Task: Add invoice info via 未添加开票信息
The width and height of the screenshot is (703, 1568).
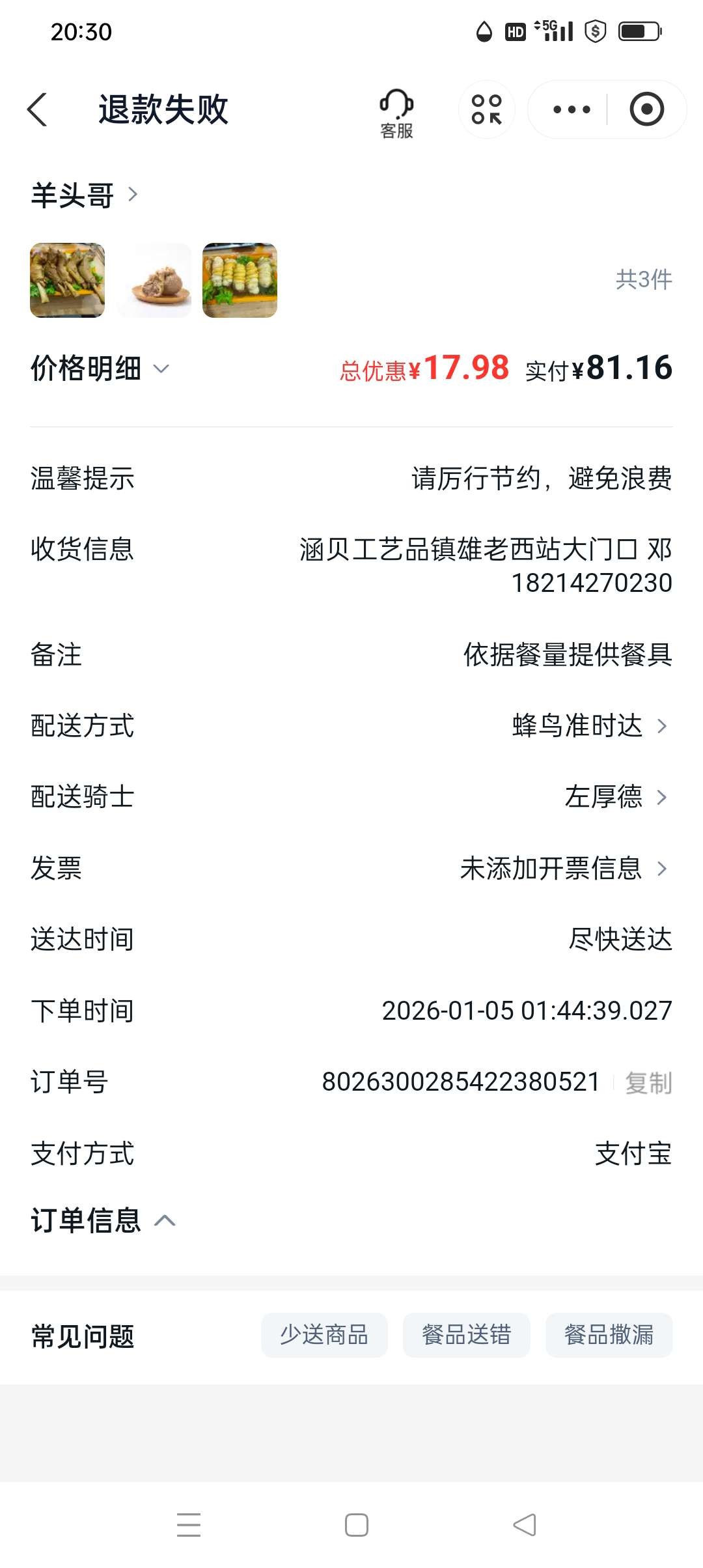Action: pyautogui.click(x=563, y=868)
